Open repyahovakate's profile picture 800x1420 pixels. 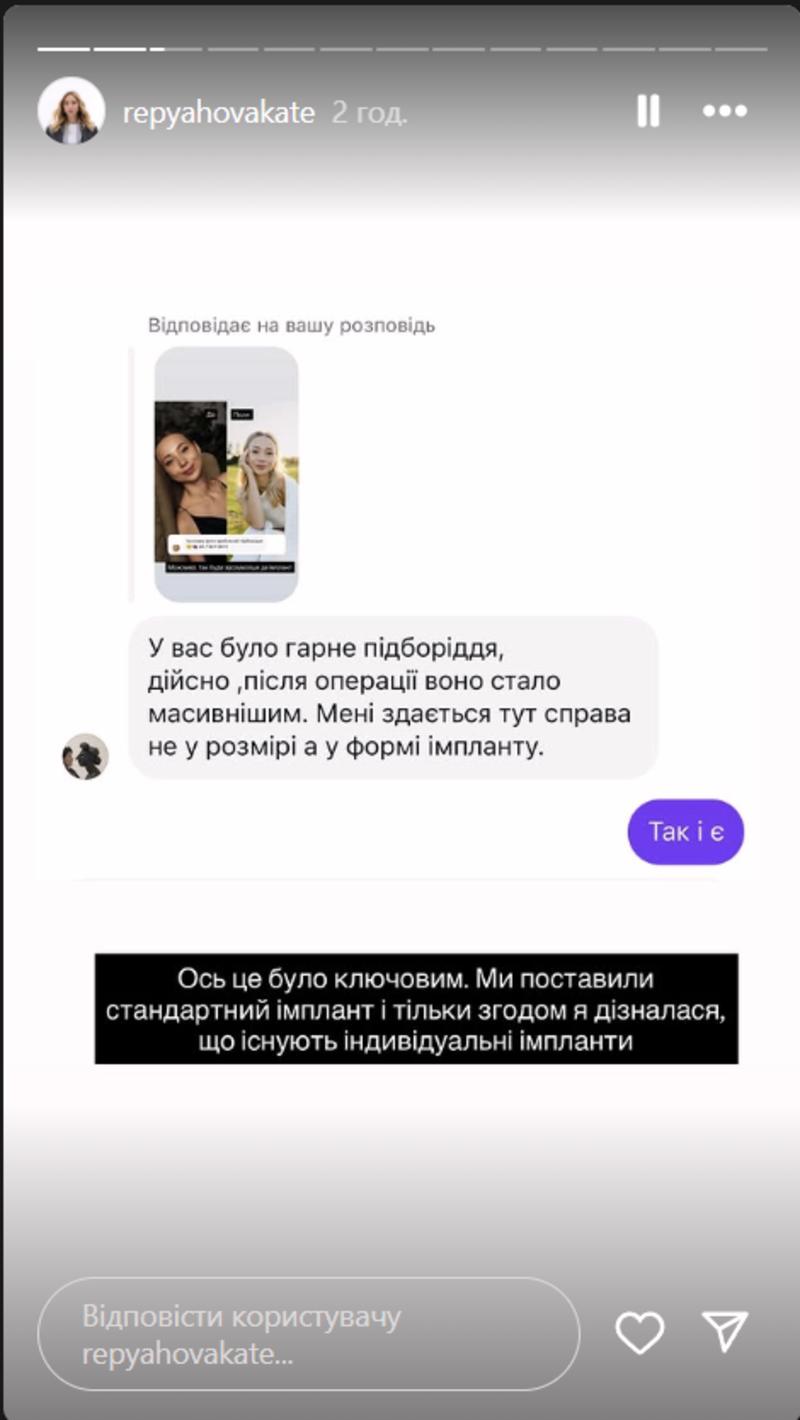click(71, 111)
